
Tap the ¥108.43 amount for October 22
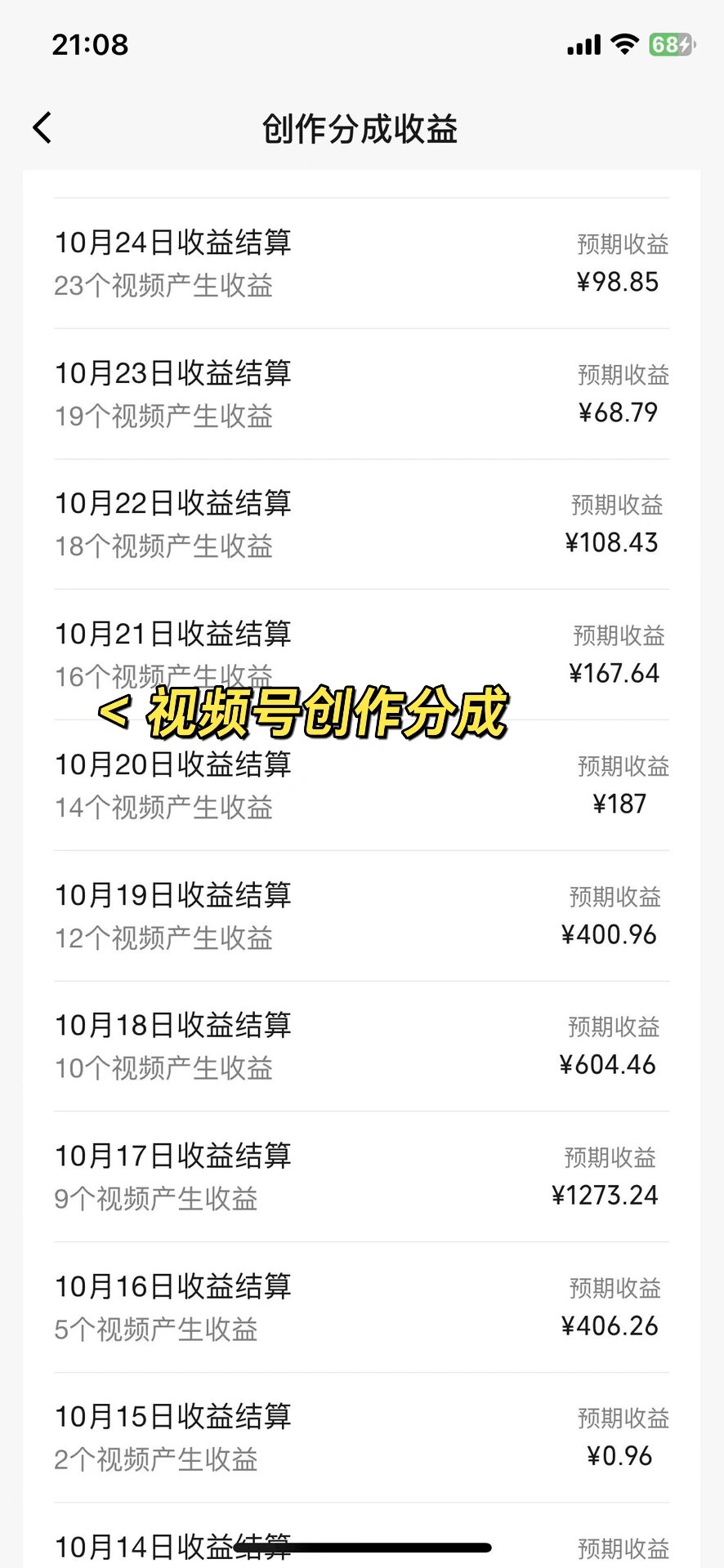pyautogui.click(x=613, y=542)
